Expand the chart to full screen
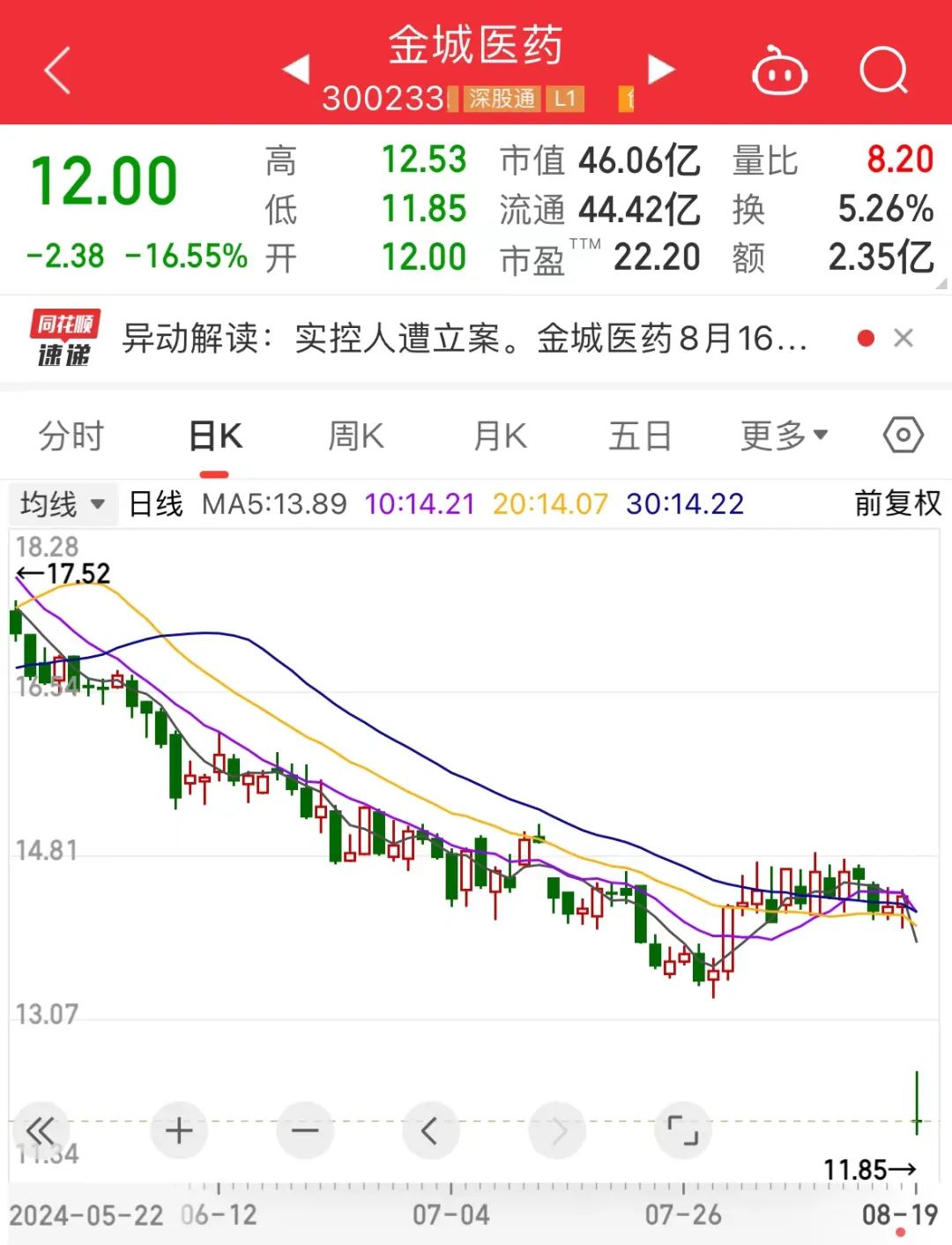Image resolution: width=952 pixels, height=1245 pixels. pyautogui.click(x=682, y=1130)
